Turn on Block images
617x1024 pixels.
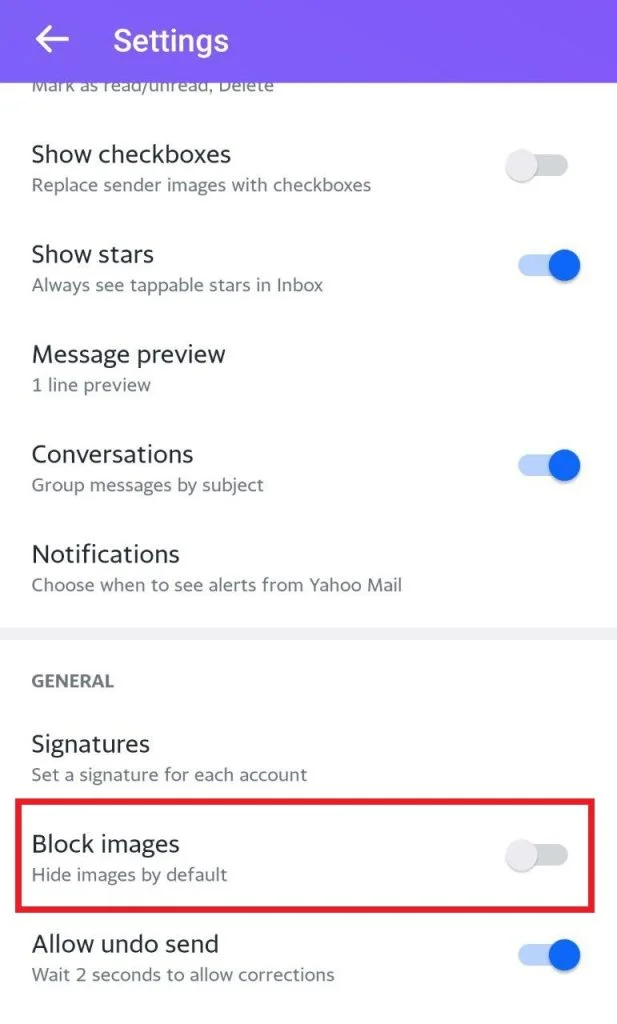click(x=537, y=856)
